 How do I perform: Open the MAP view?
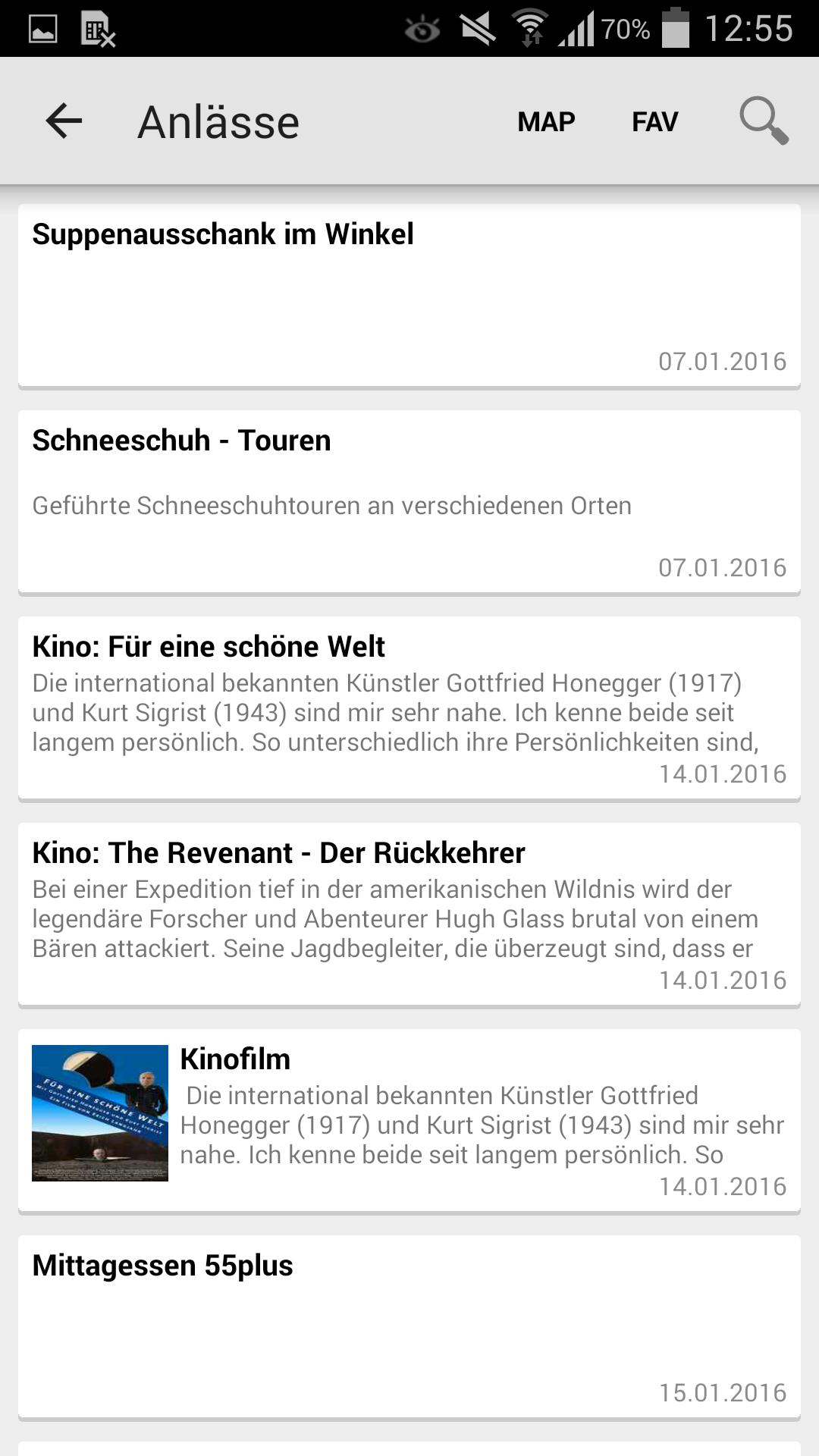(546, 121)
